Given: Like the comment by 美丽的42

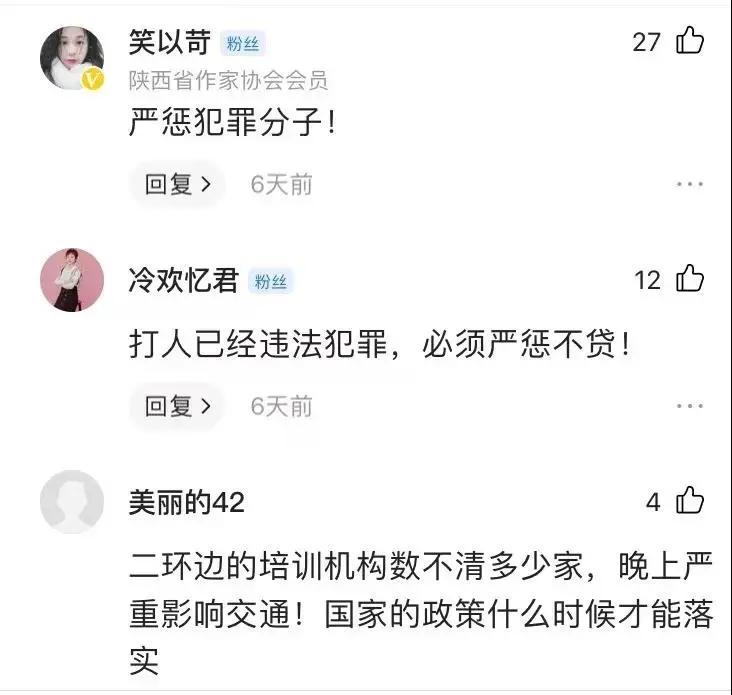Looking at the screenshot, I should [x=690, y=502].
